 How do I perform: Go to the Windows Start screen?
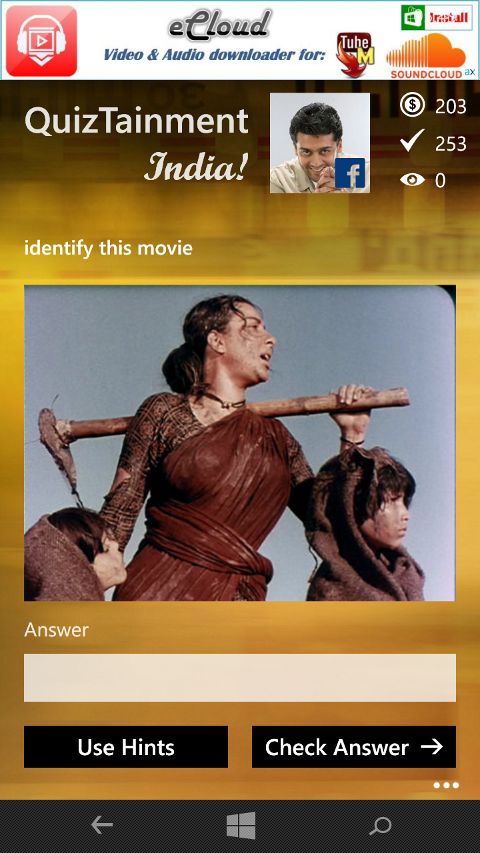pos(241,825)
